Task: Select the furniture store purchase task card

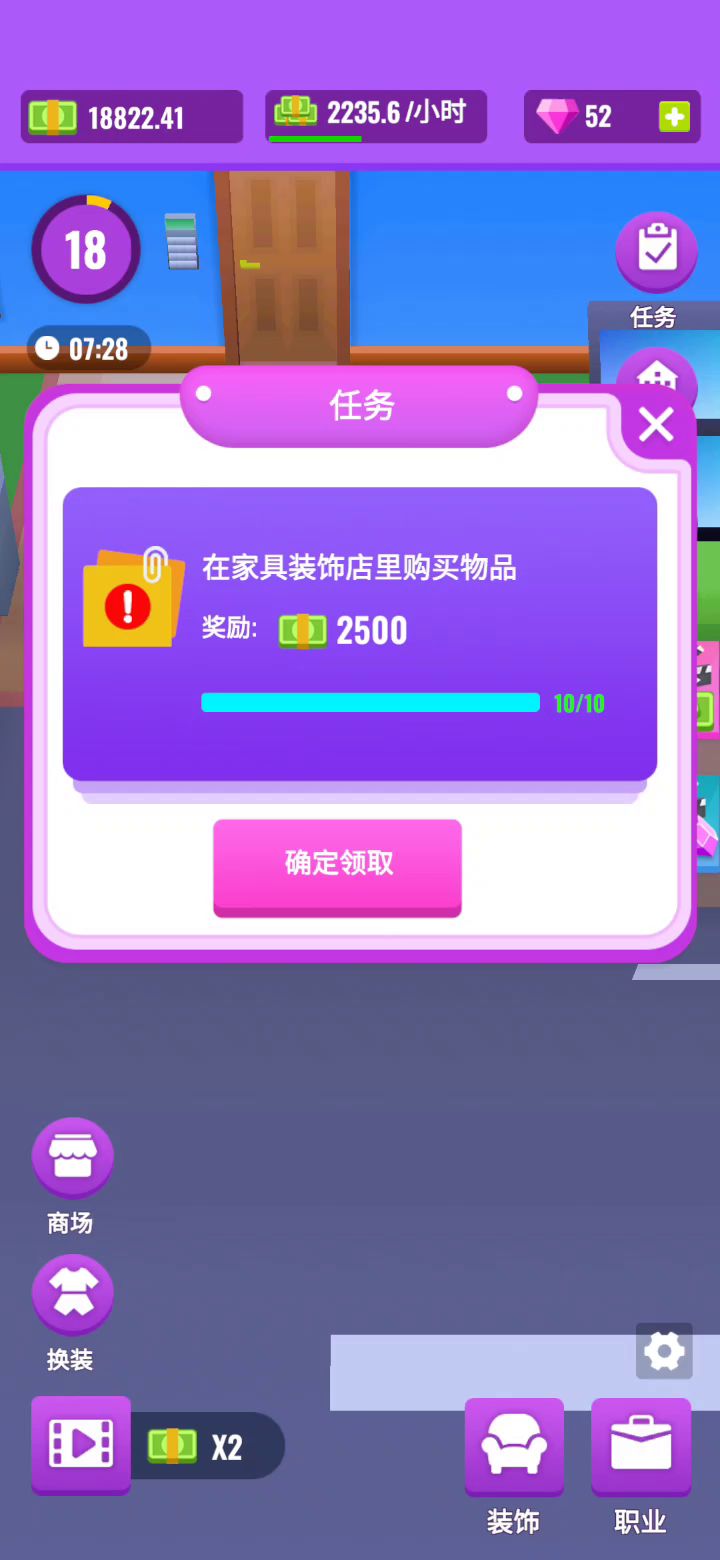Action: tap(360, 633)
